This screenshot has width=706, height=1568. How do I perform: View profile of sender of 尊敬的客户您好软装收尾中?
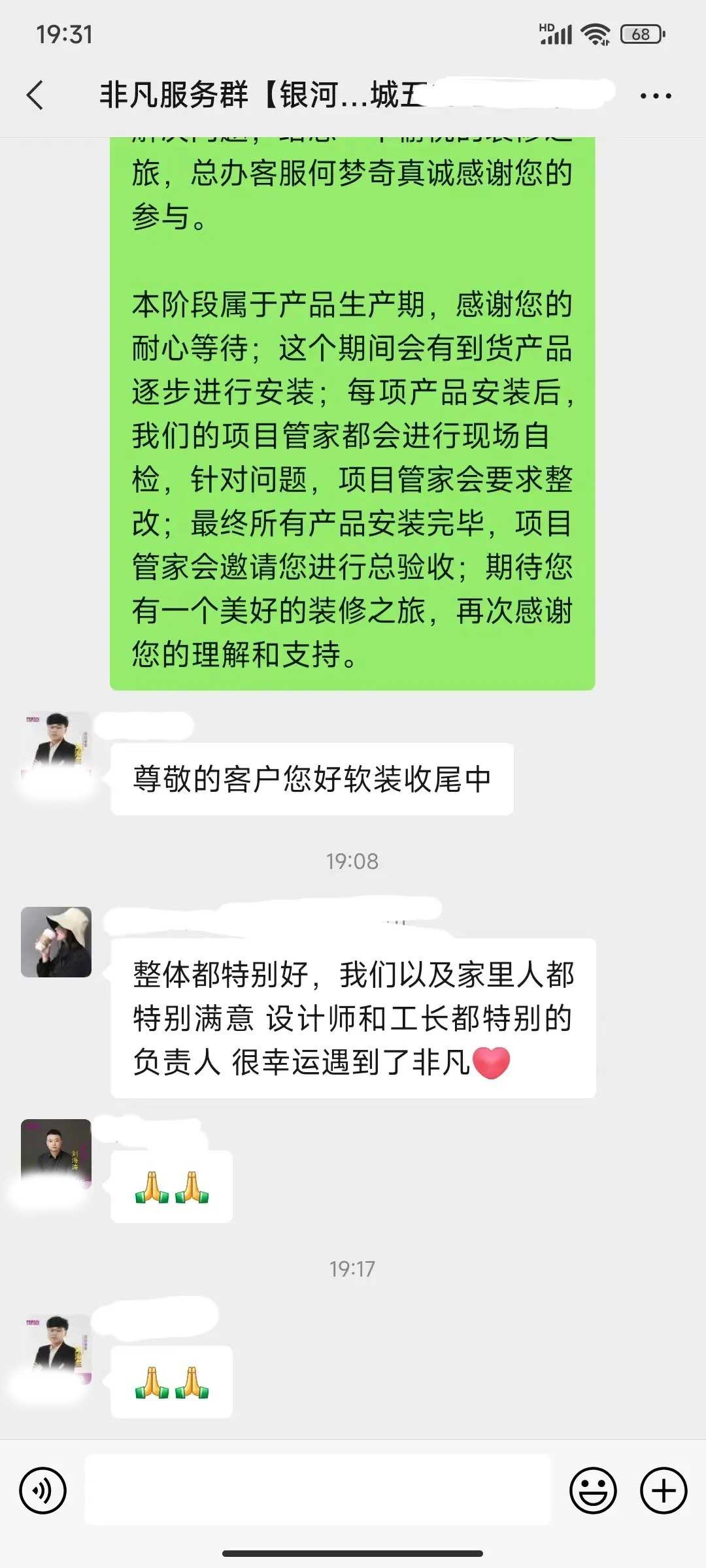pyautogui.click(x=56, y=745)
